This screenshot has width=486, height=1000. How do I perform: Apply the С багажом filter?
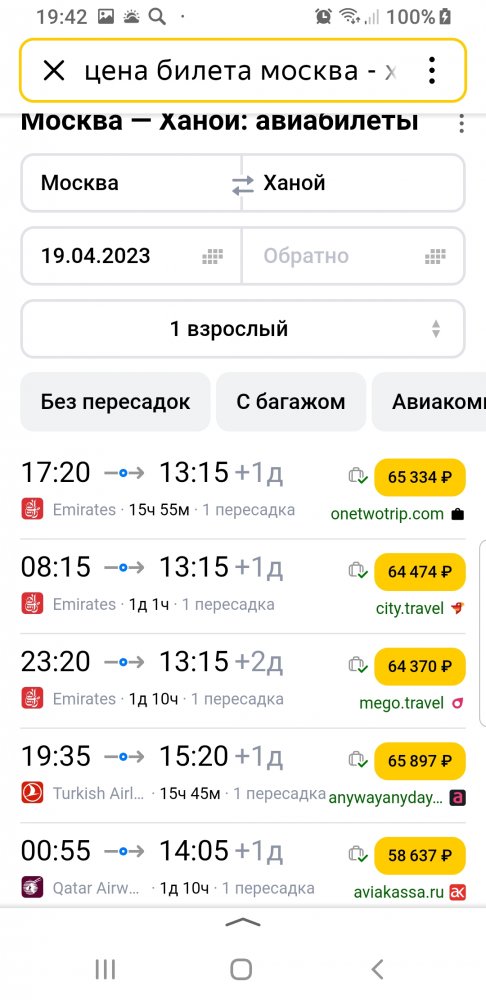click(291, 402)
